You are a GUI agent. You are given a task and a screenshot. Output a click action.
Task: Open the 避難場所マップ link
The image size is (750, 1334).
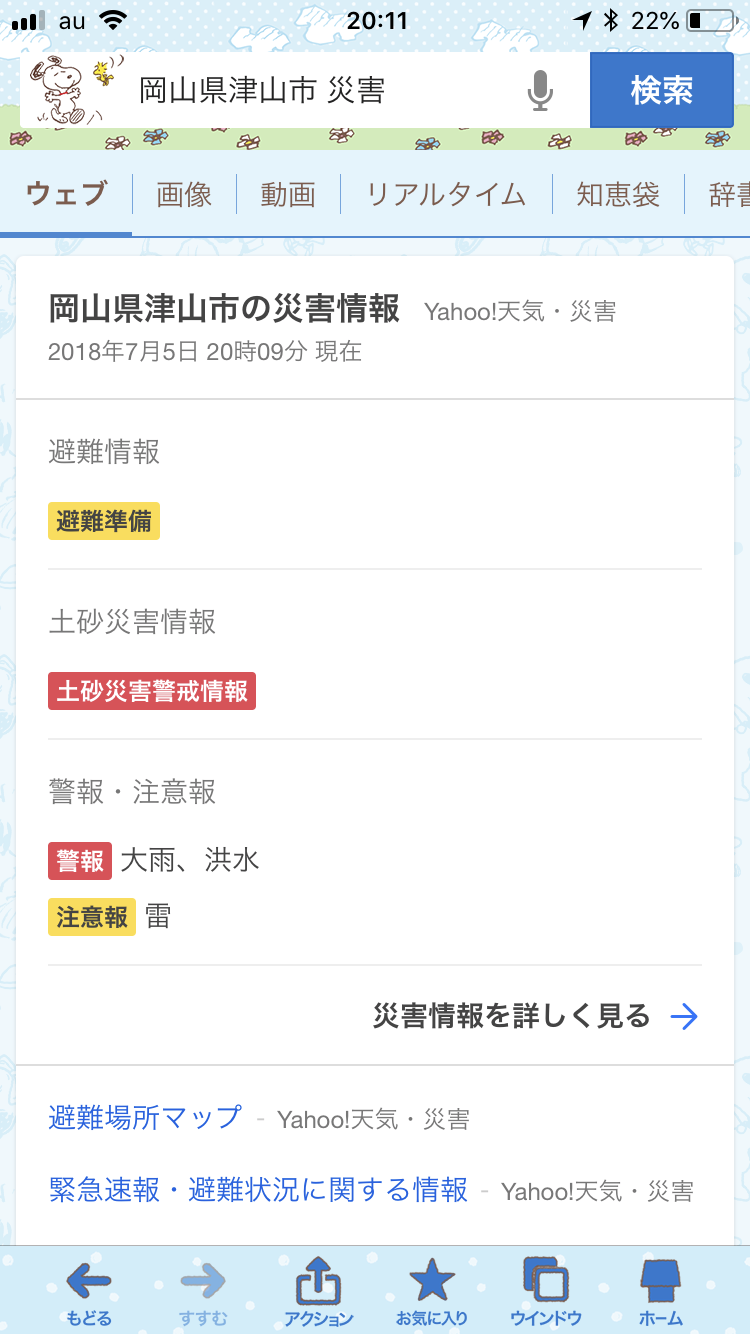pos(145,1117)
